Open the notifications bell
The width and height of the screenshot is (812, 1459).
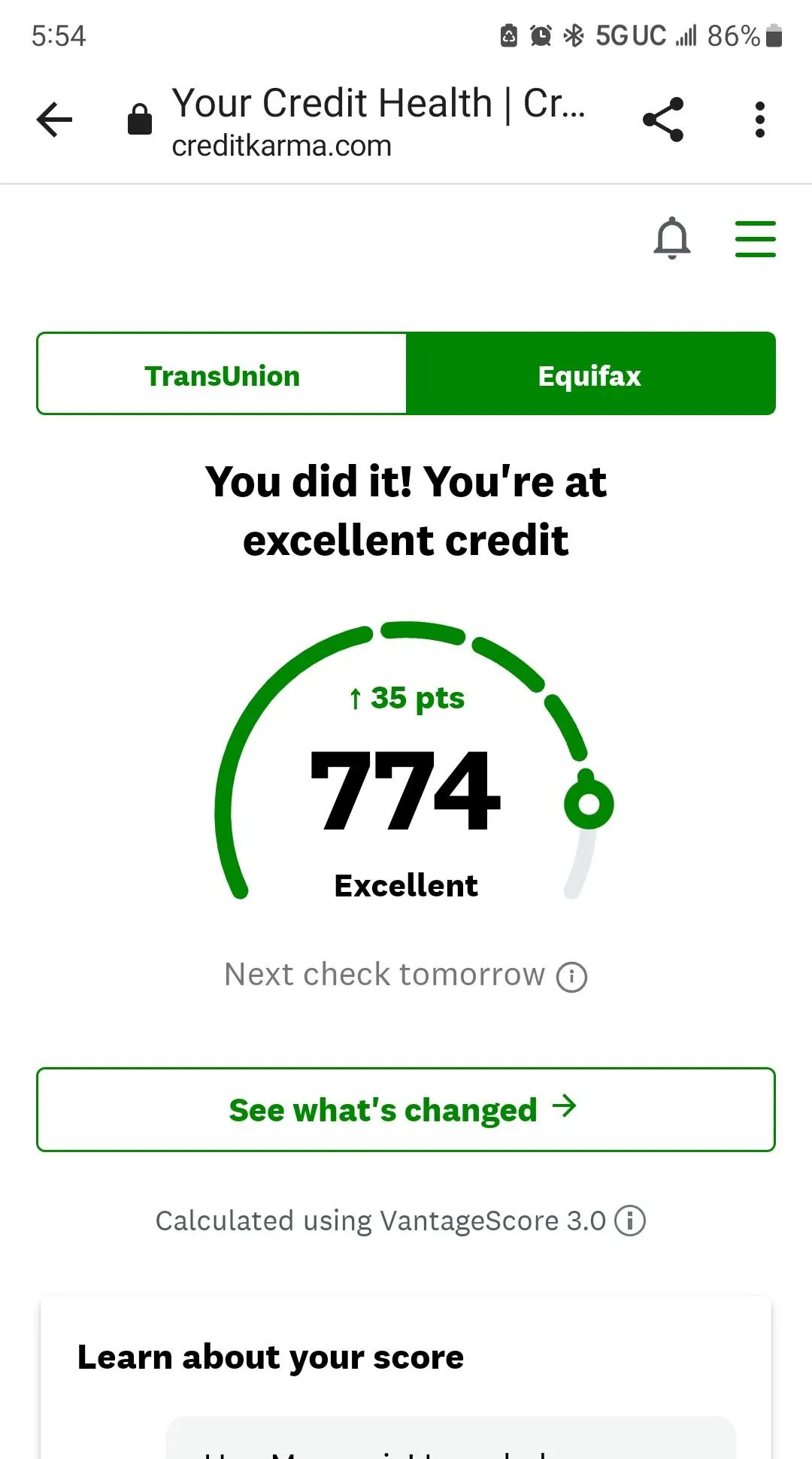[672, 238]
